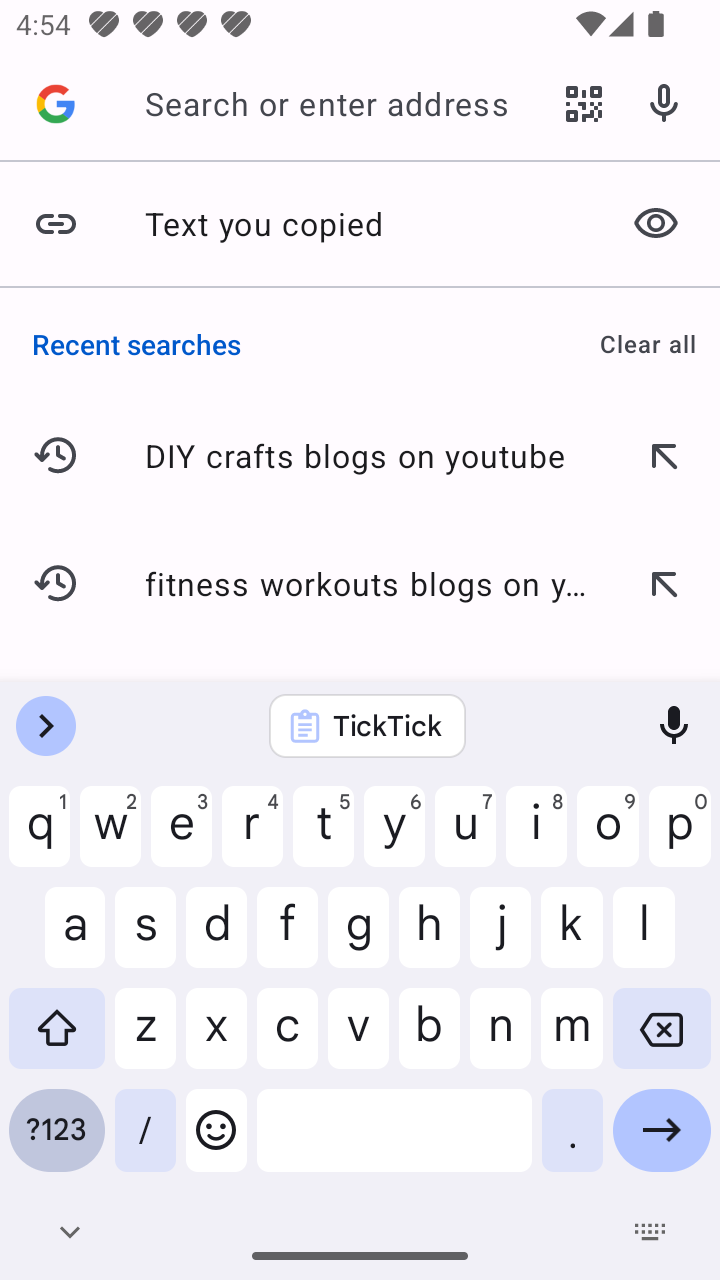Insert fitness workouts query into the search box
This screenshot has height=1280, width=720.
pyautogui.click(x=664, y=584)
